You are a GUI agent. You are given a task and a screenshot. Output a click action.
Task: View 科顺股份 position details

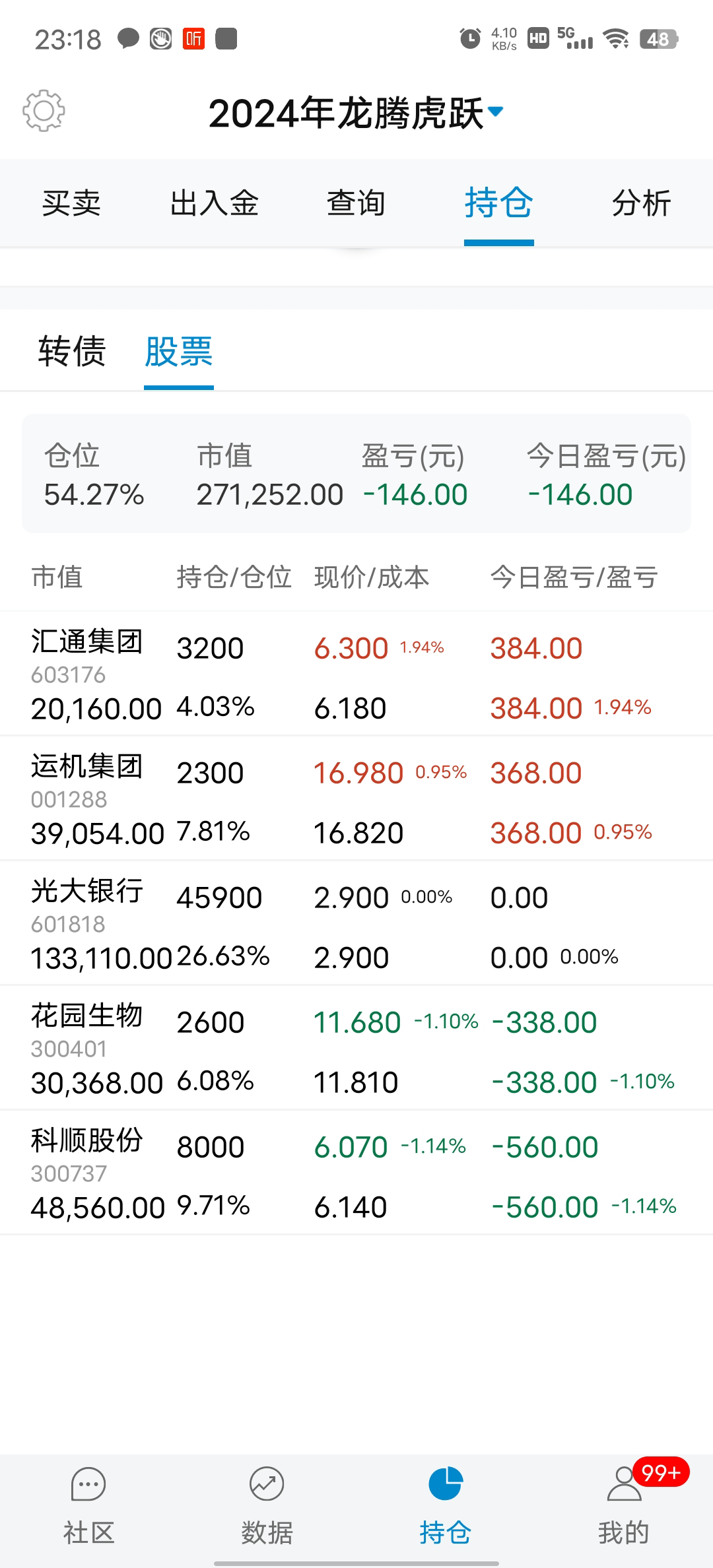pos(356,1173)
